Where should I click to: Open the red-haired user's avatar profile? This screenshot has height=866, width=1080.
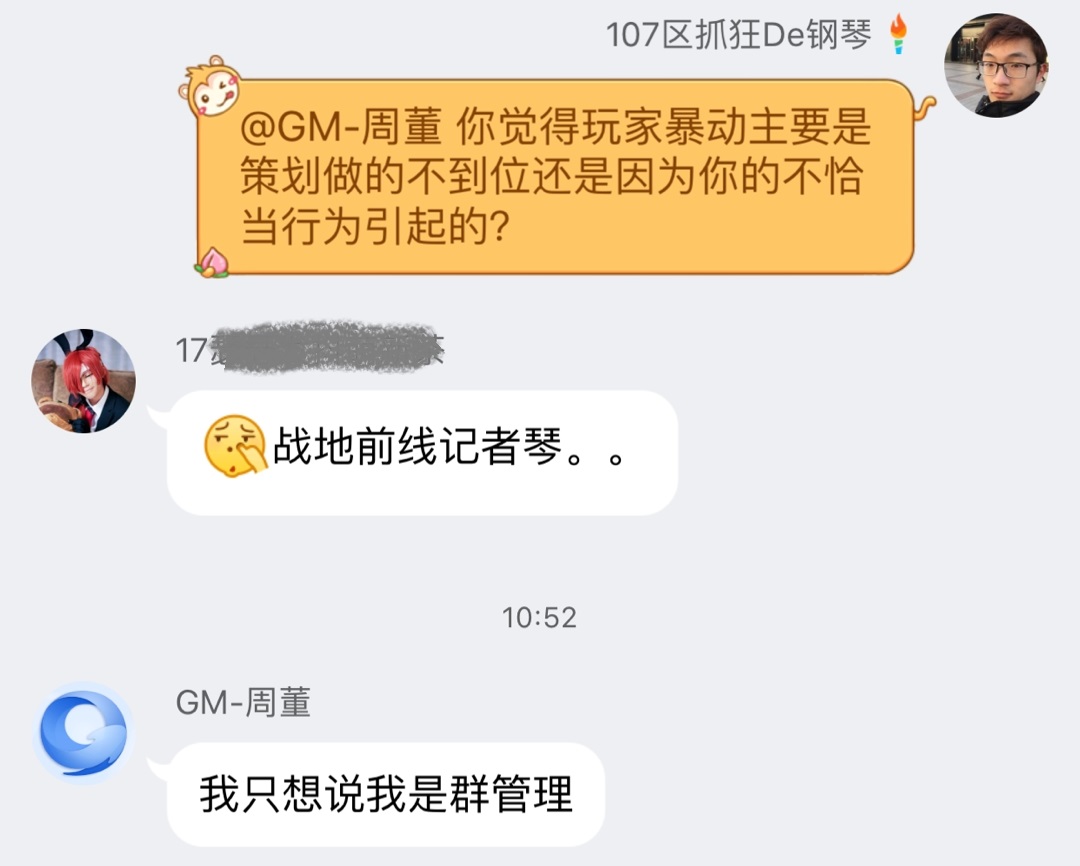click(84, 381)
